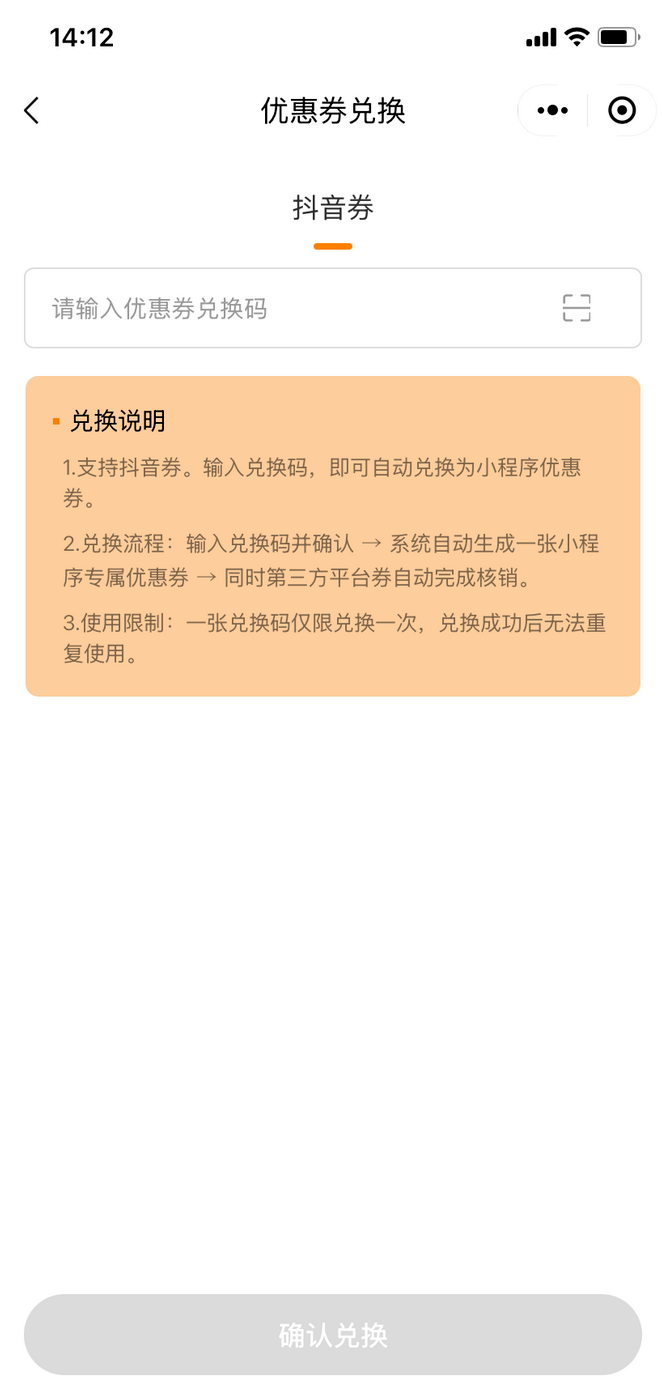The height and width of the screenshot is (1392, 662).
Task: Tap the 确认兑换 button
Action: 332,1335
